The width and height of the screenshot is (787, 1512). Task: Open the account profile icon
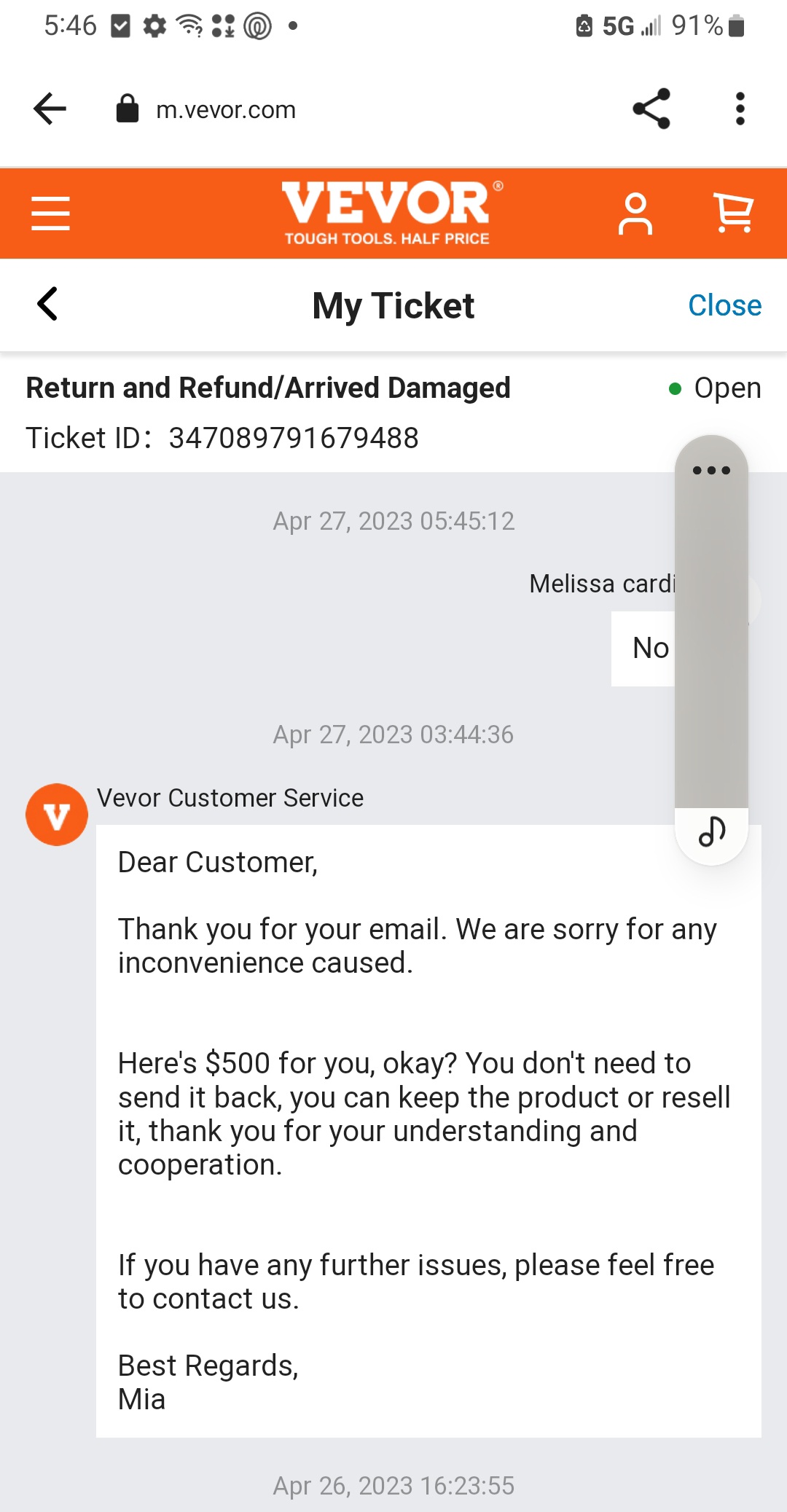tap(635, 213)
